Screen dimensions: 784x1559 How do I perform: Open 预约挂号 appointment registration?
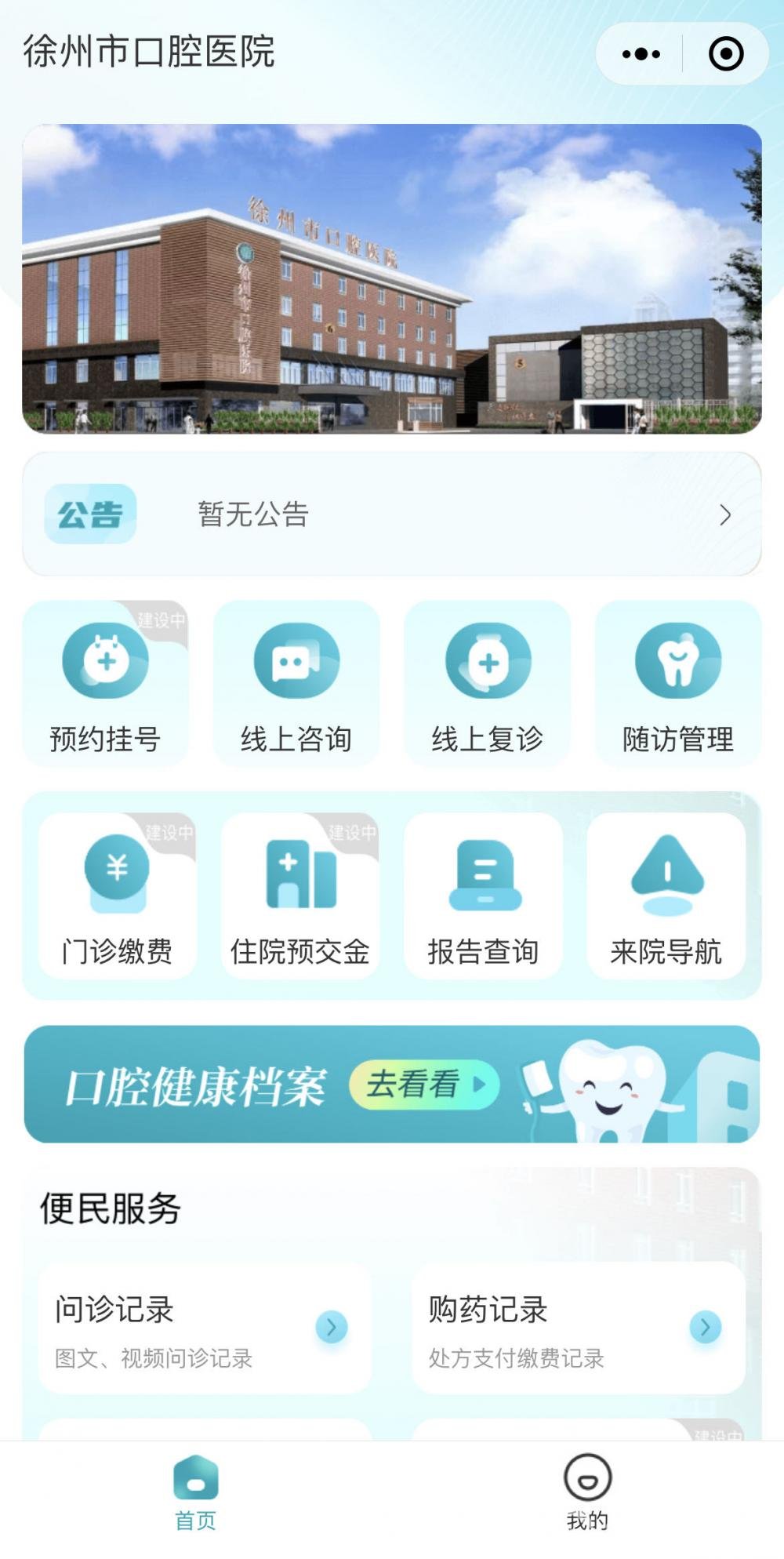click(x=106, y=684)
